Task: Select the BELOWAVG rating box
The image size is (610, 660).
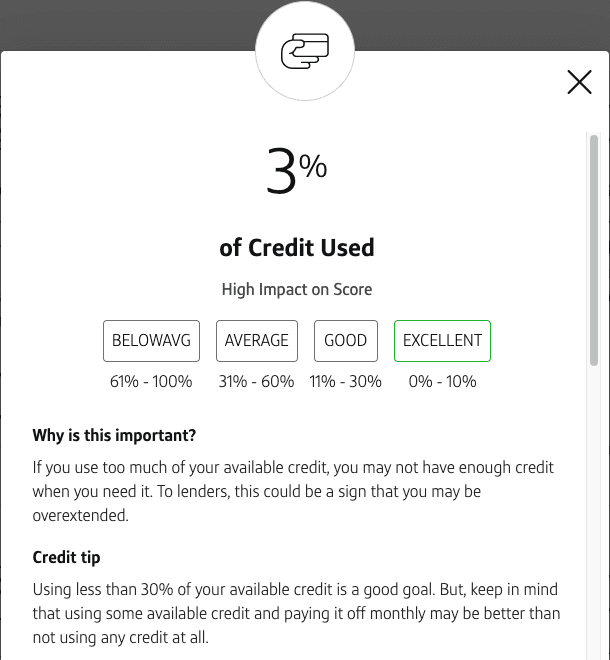Action: [x=152, y=340]
